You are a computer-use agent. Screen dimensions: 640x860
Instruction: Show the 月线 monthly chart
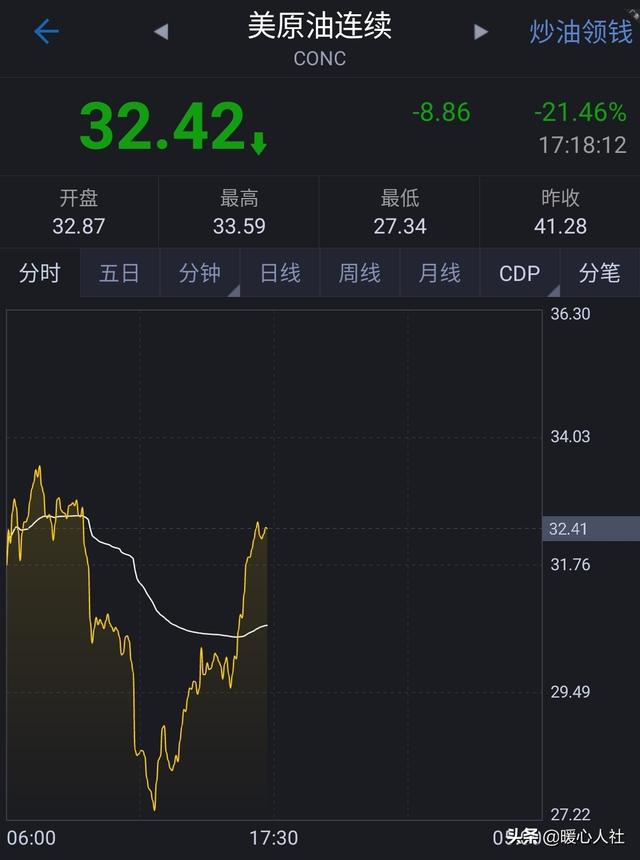point(440,273)
